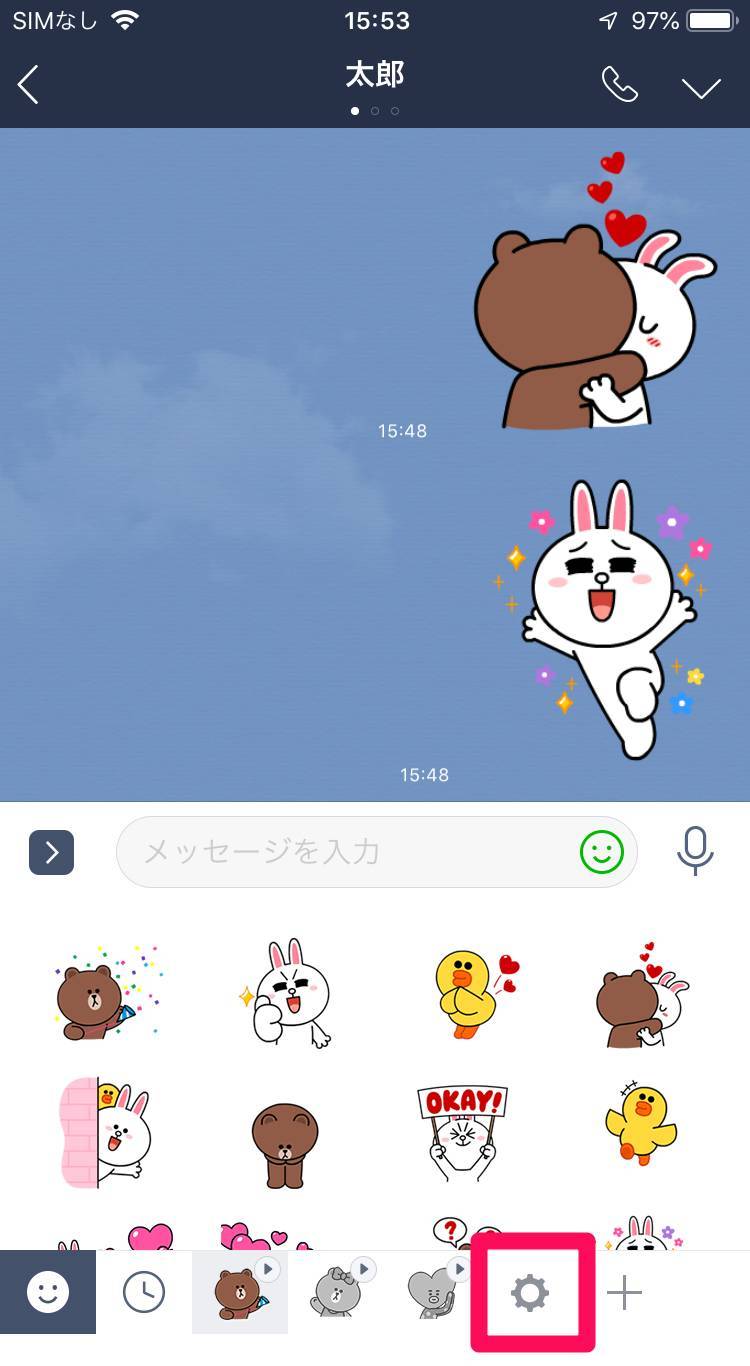Send the Brown and Cony hugging sticker

click(x=644, y=993)
